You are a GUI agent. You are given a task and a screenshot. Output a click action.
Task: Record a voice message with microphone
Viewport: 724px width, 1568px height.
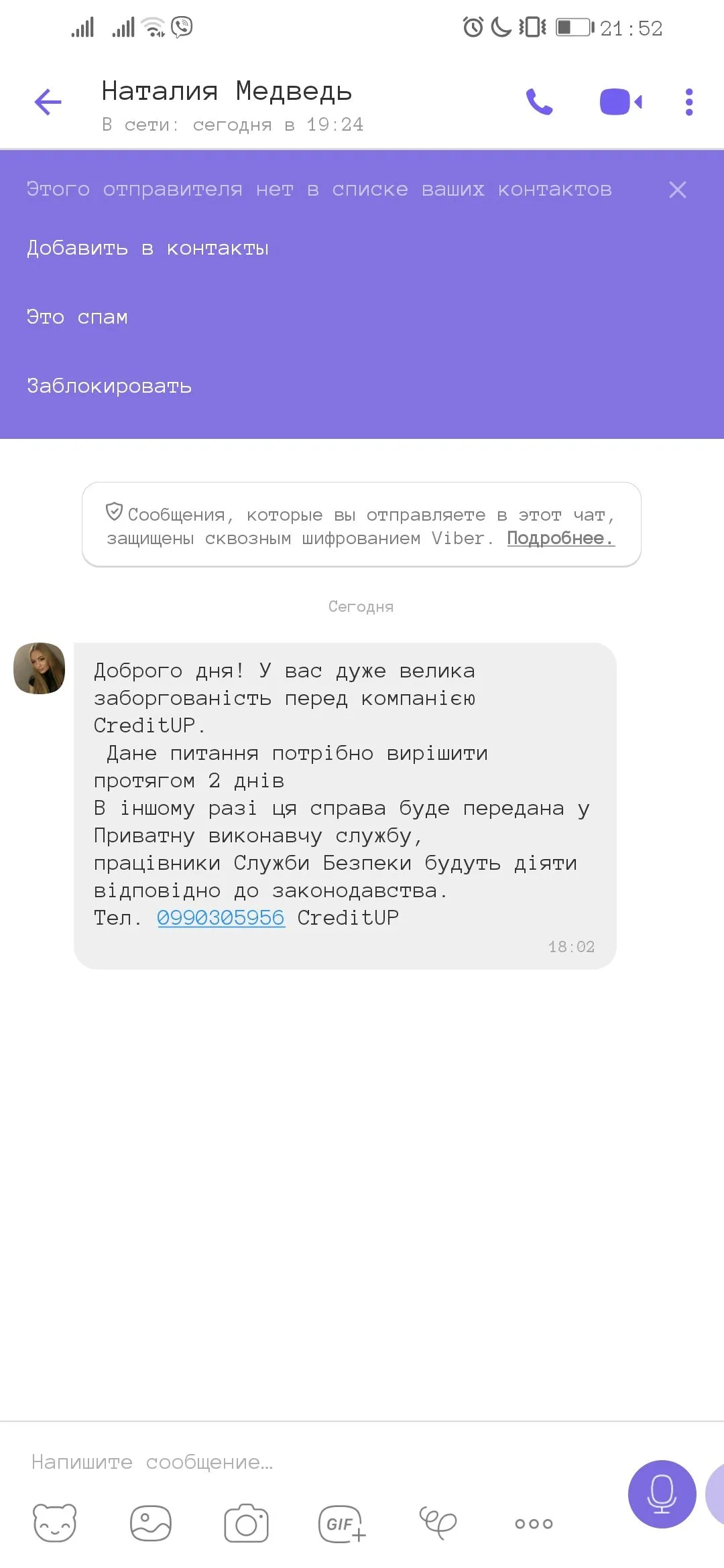662,1494
